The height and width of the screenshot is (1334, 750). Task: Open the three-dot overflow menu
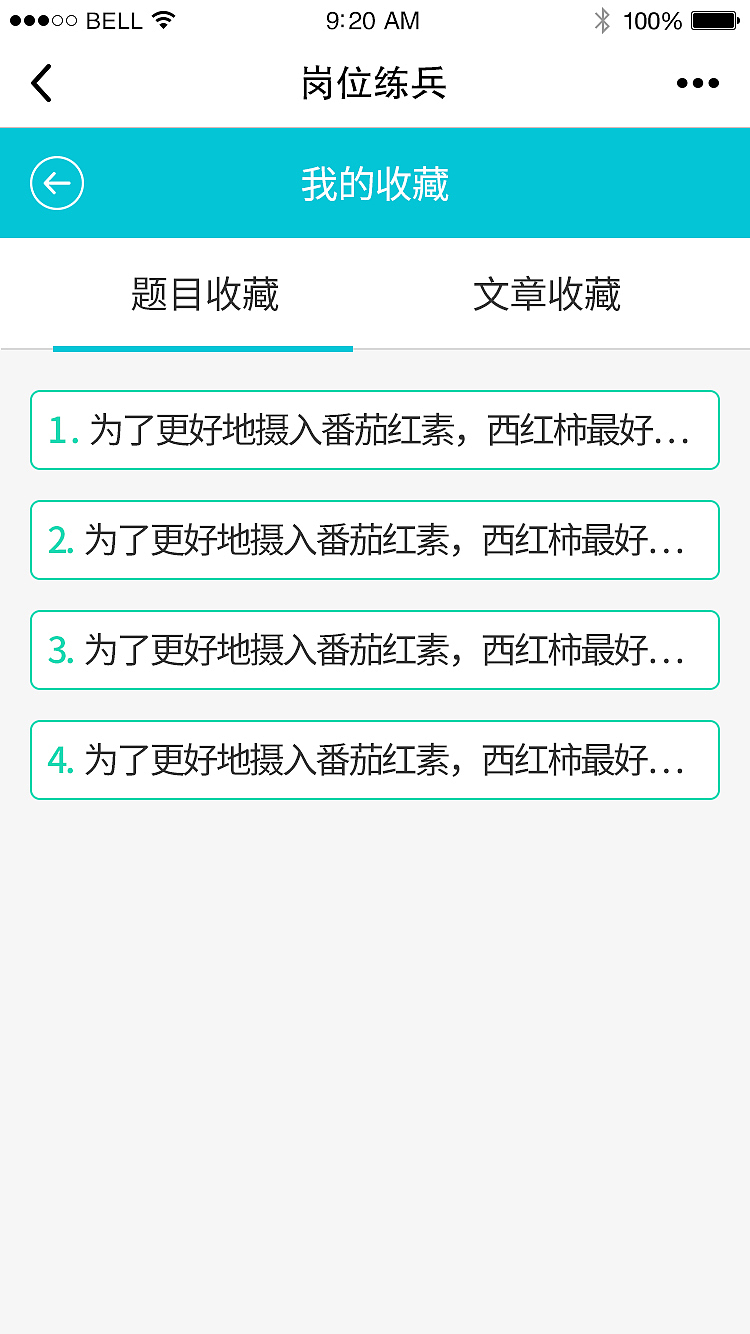[x=697, y=83]
